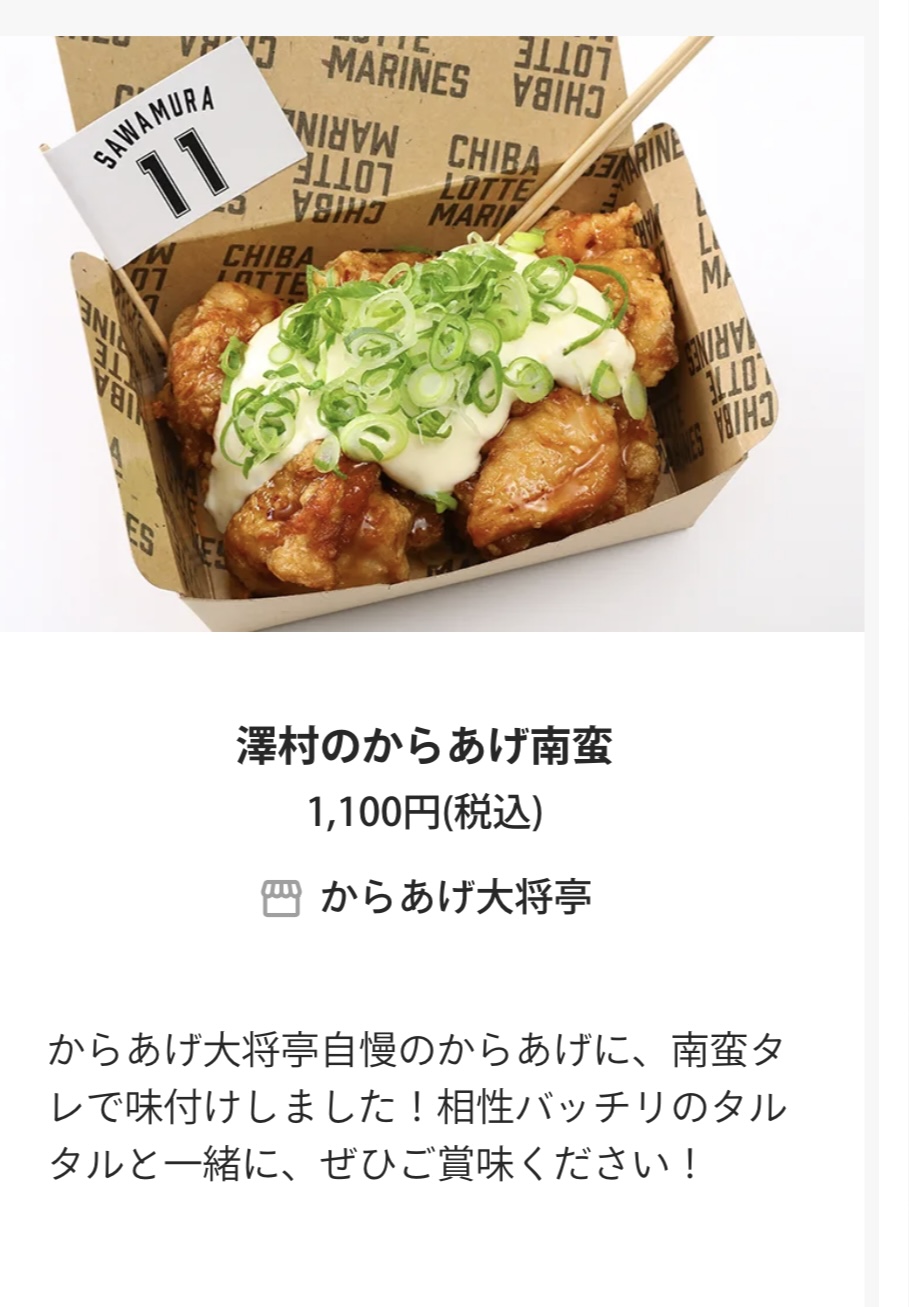Open the からあげ大将亭 shop page
Screen dimensions: 909x1307
coord(455,898)
